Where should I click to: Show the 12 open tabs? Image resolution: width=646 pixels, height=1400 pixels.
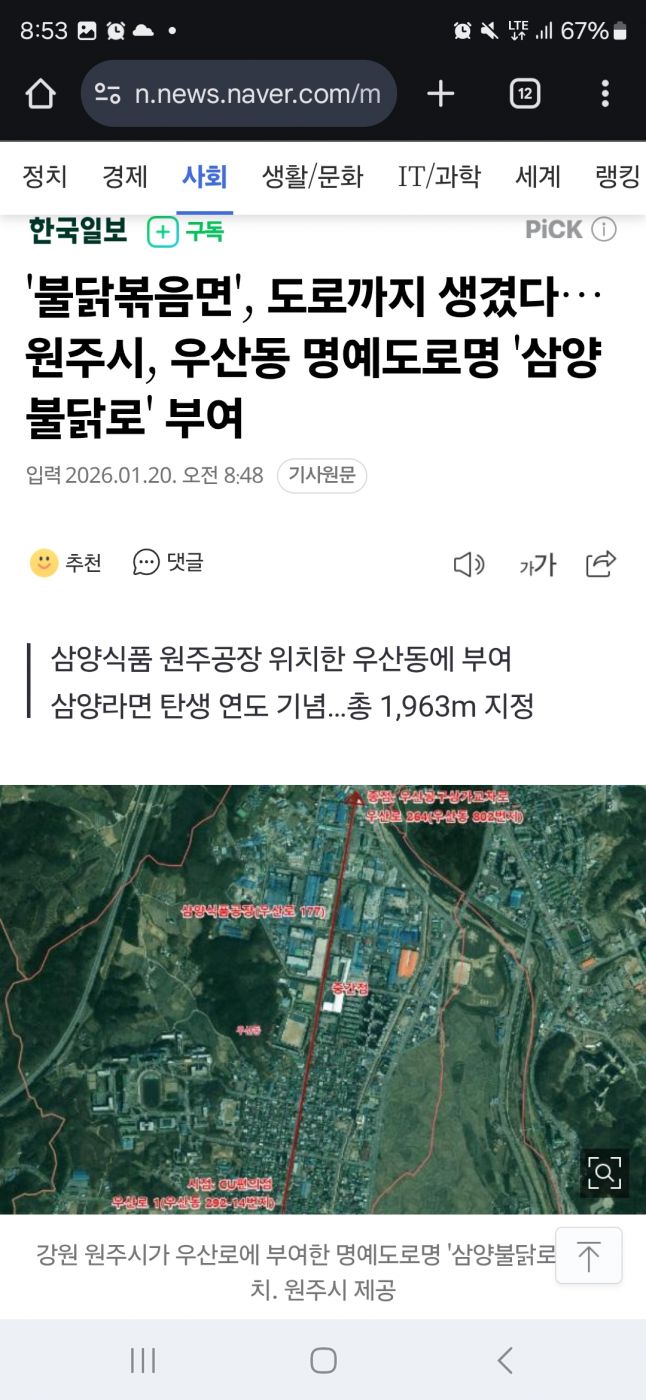click(525, 94)
